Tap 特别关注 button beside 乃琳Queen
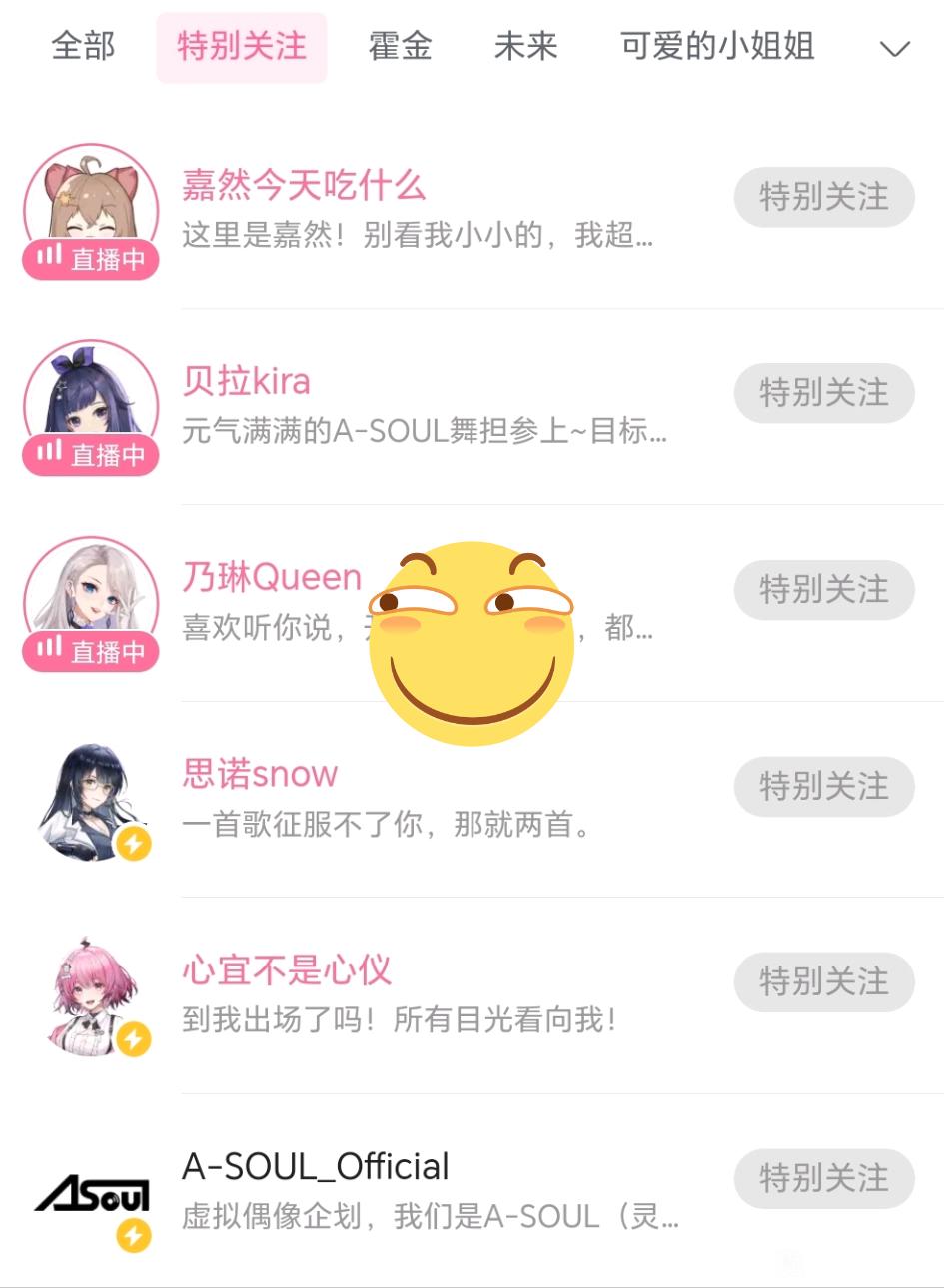This screenshot has width=944, height=1288. click(x=824, y=590)
